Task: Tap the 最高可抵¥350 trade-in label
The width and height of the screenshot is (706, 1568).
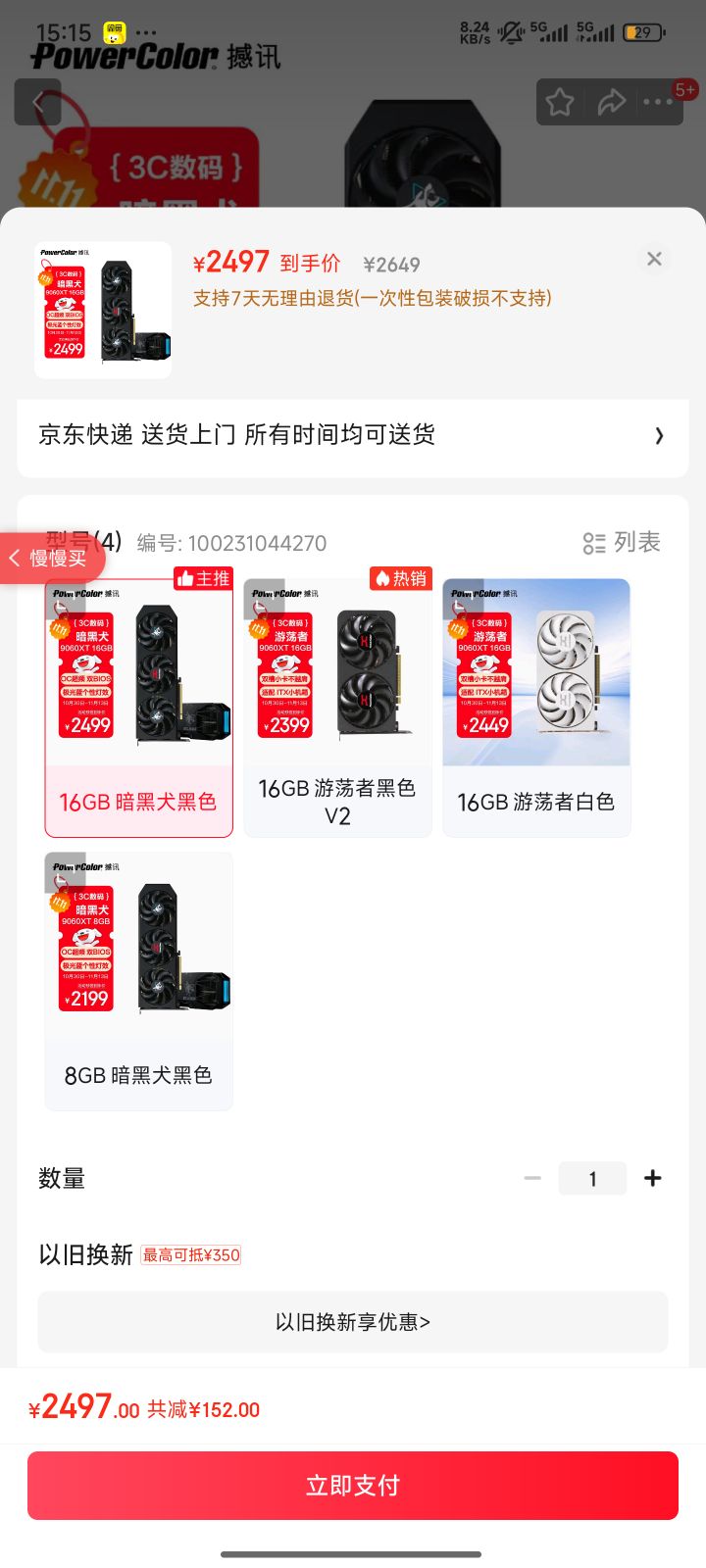Action: pyautogui.click(x=190, y=1254)
